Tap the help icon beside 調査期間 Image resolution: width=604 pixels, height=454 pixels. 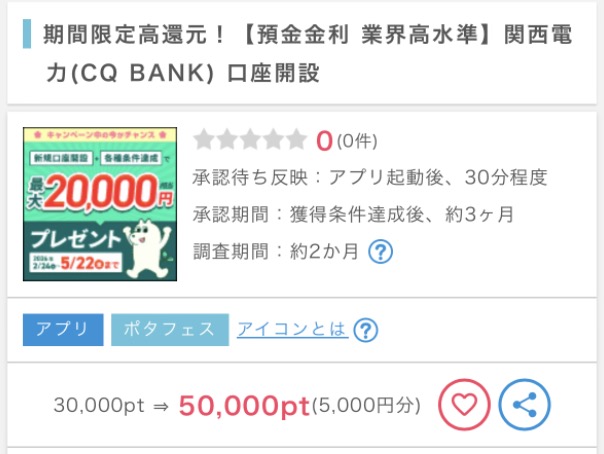point(380,252)
